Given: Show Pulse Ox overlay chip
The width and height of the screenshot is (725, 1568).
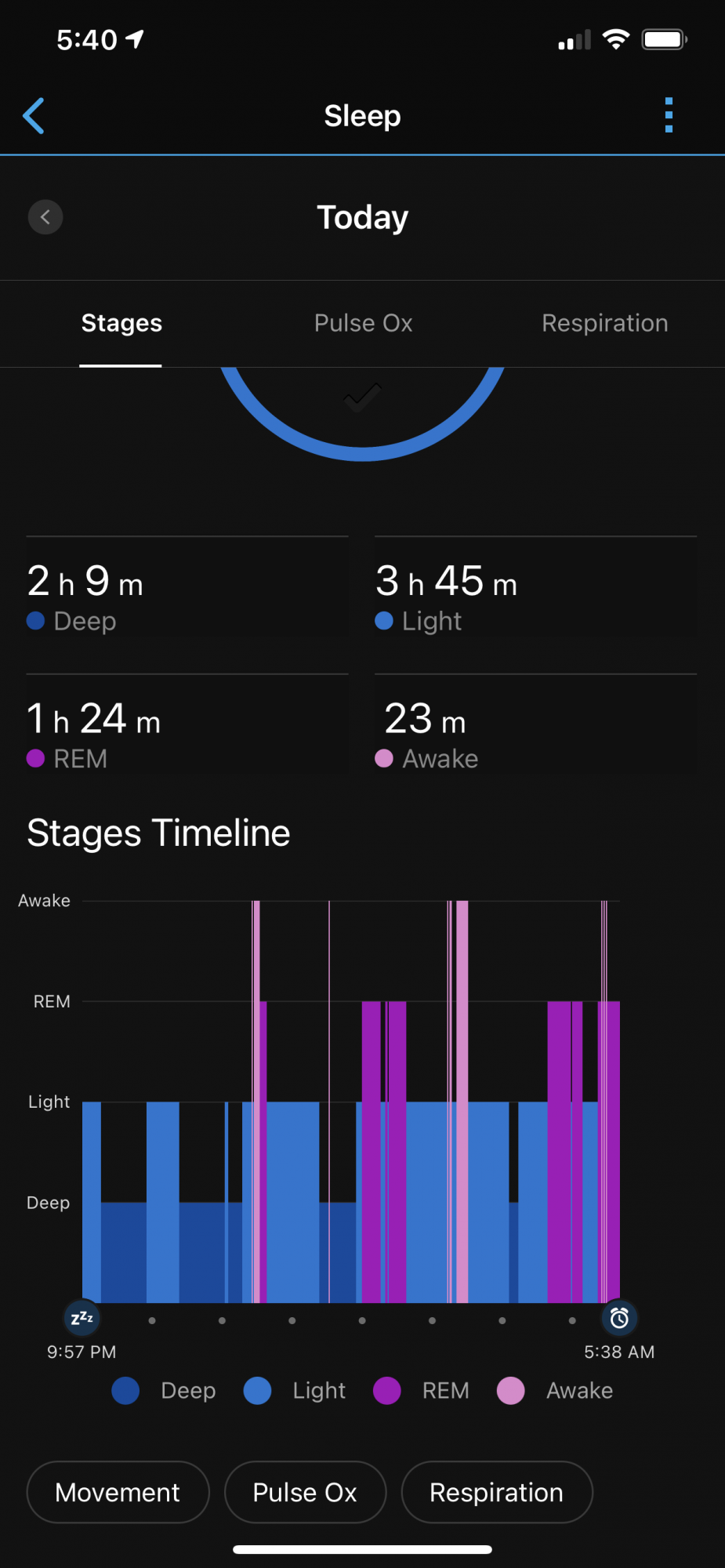Looking at the screenshot, I should 305,1492.
